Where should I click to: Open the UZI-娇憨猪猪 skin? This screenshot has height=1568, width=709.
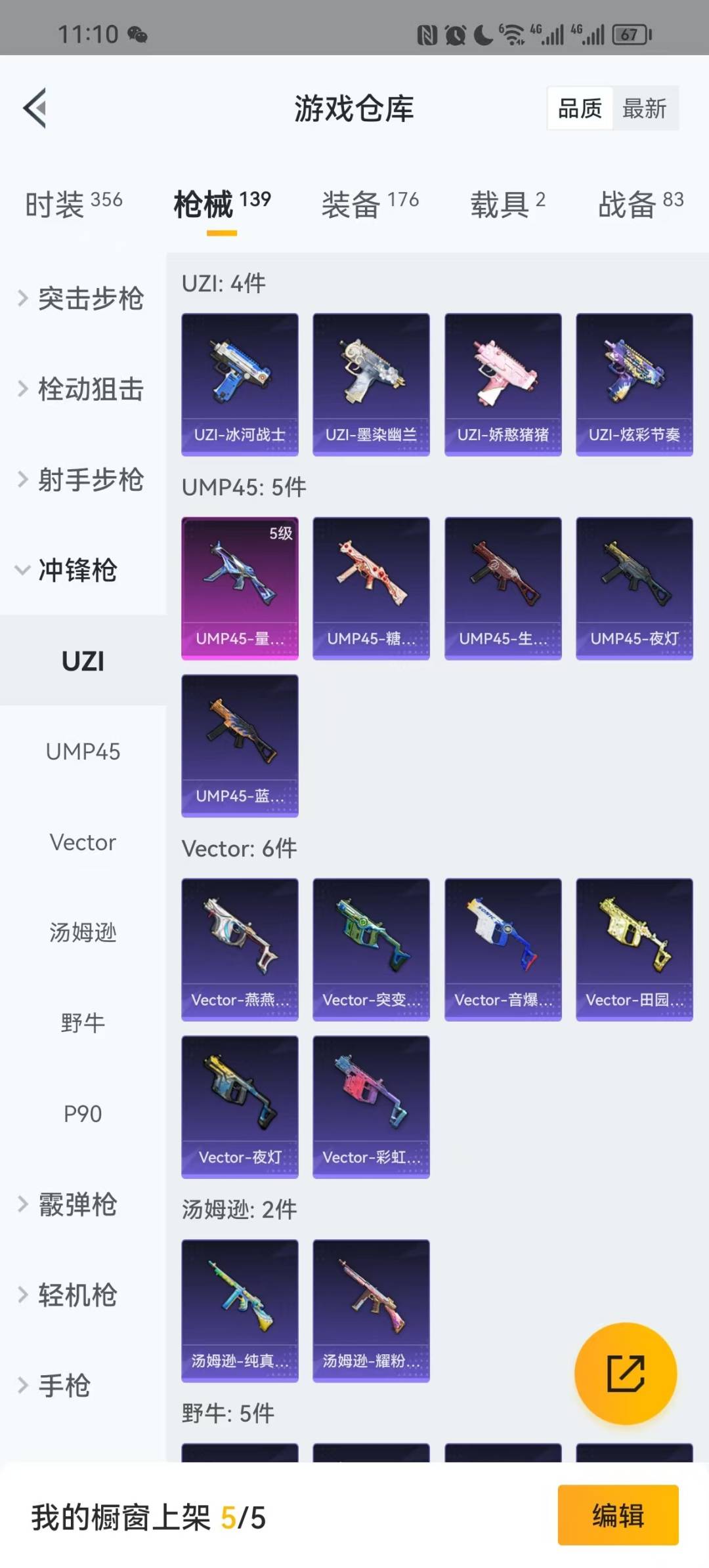coord(503,384)
